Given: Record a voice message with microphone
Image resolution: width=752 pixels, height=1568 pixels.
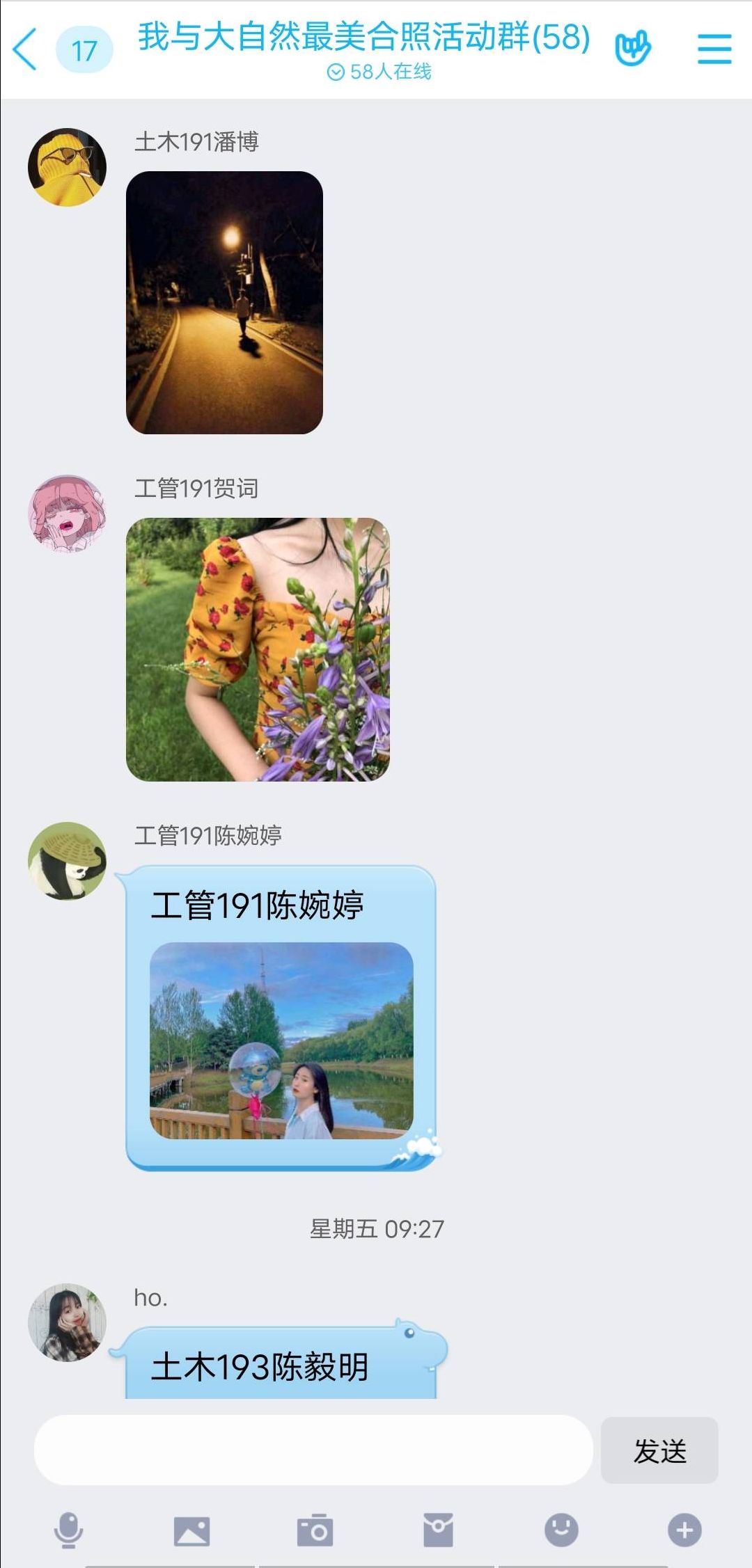Looking at the screenshot, I should pyautogui.click(x=68, y=1530).
